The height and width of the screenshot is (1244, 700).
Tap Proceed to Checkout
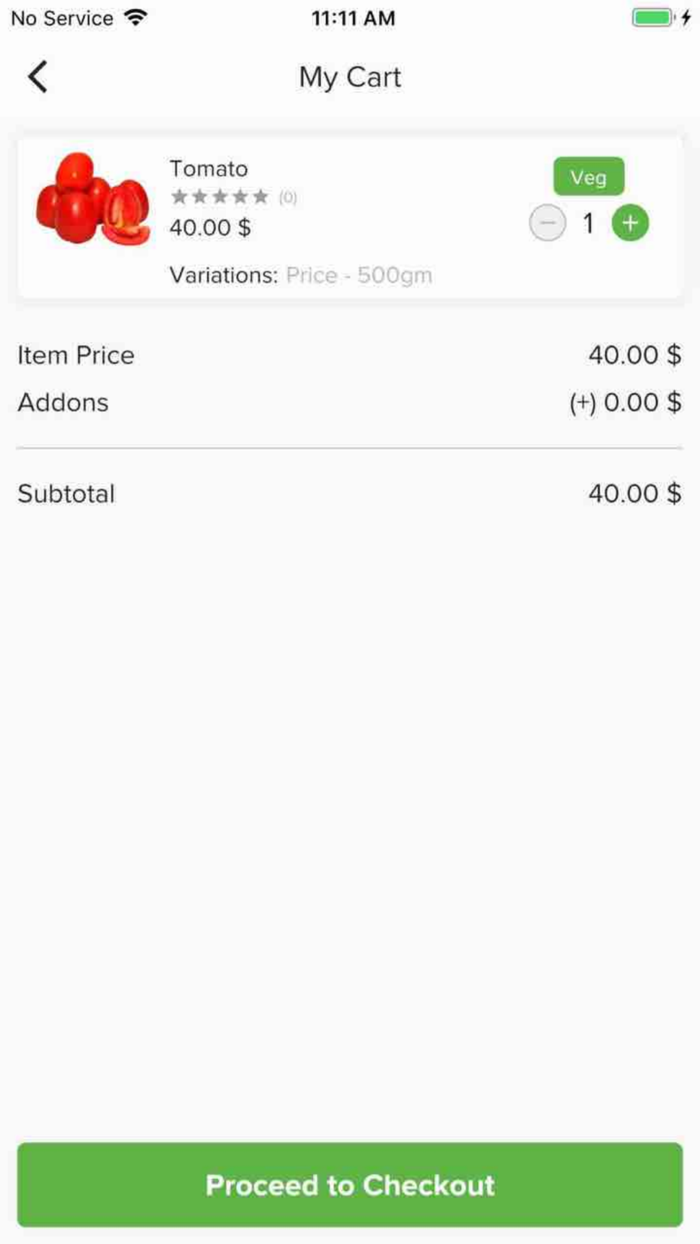[350, 1185]
